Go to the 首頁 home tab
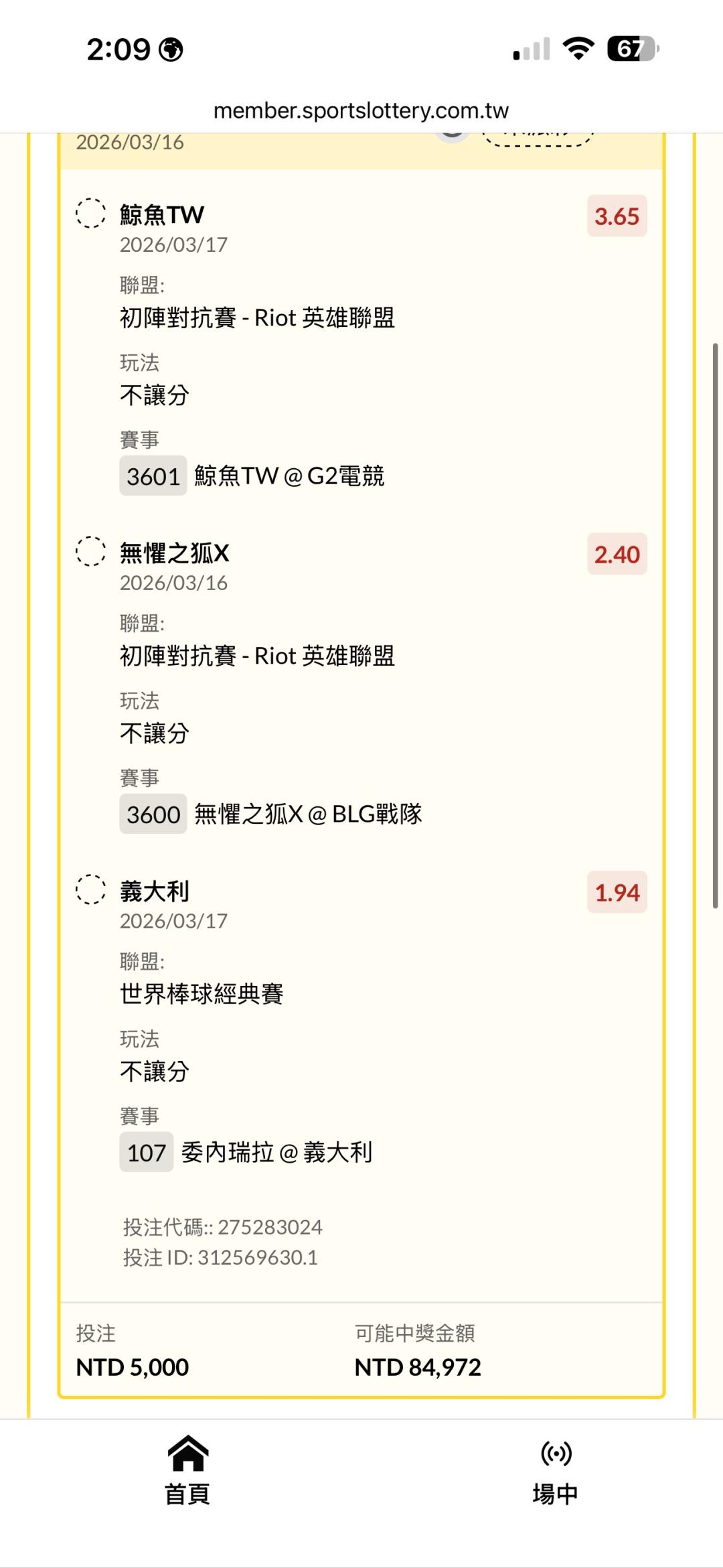The image size is (723, 1568). tap(187, 1470)
